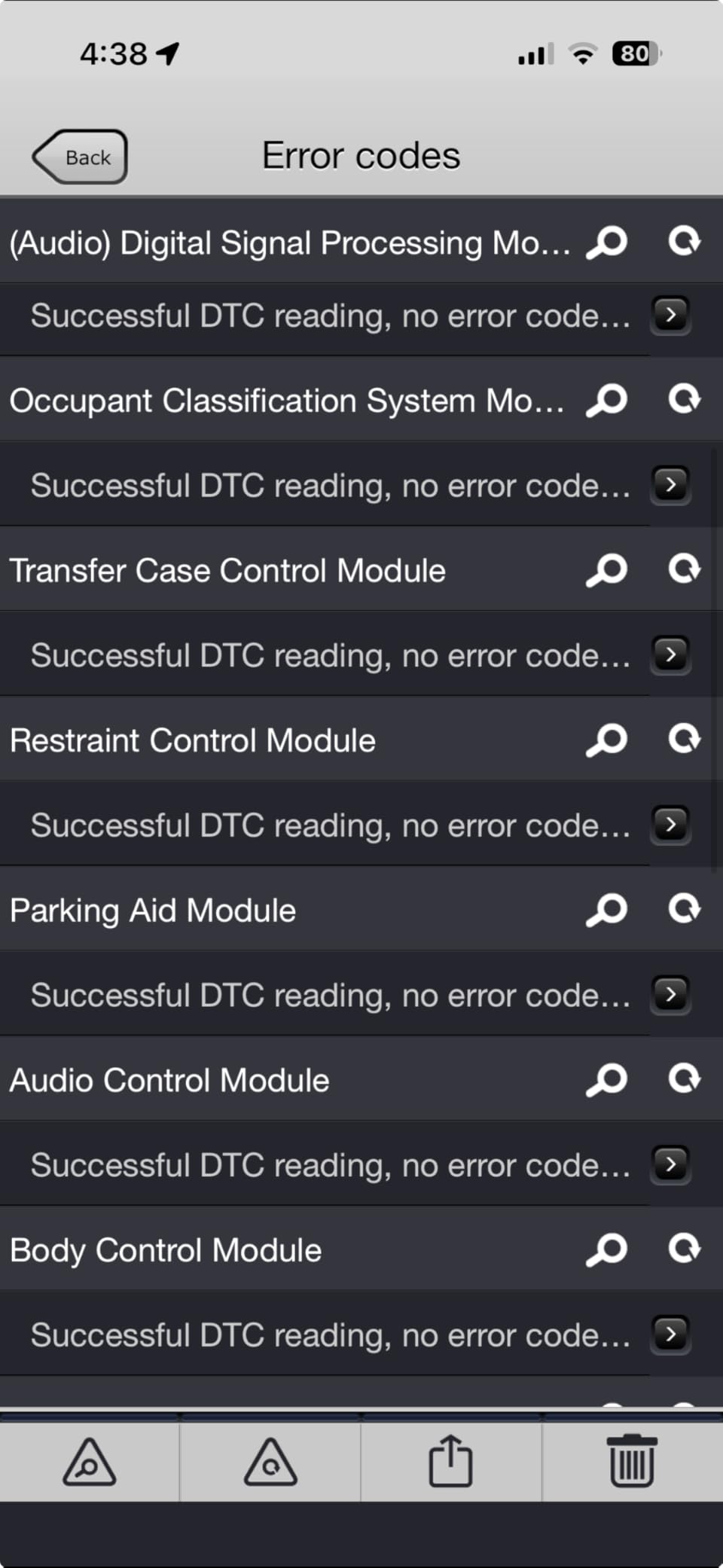Open magnifier on Digital Signal Processing Module
This screenshot has width=723, height=1568.
pyautogui.click(x=607, y=242)
